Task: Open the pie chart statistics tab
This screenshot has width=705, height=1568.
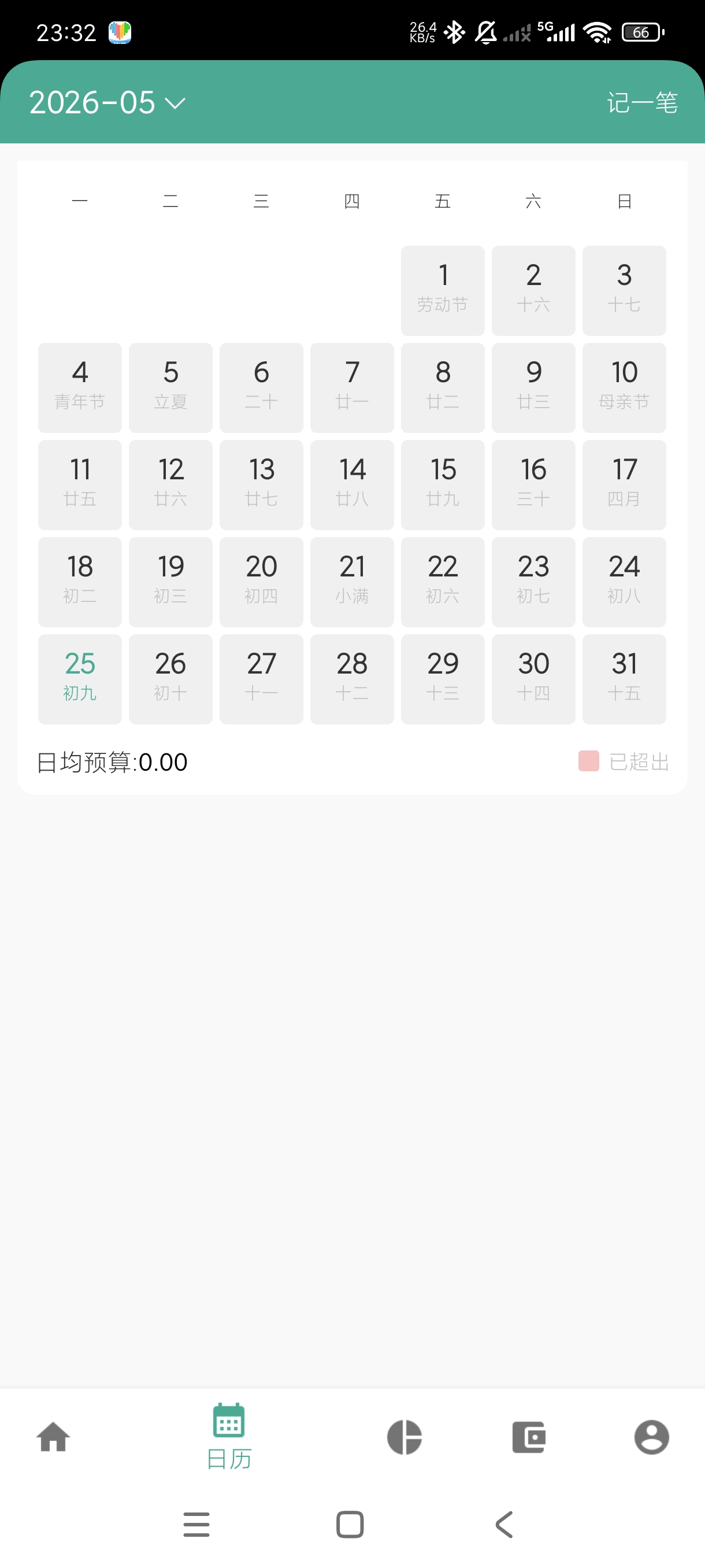Action: click(x=405, y=1437)
